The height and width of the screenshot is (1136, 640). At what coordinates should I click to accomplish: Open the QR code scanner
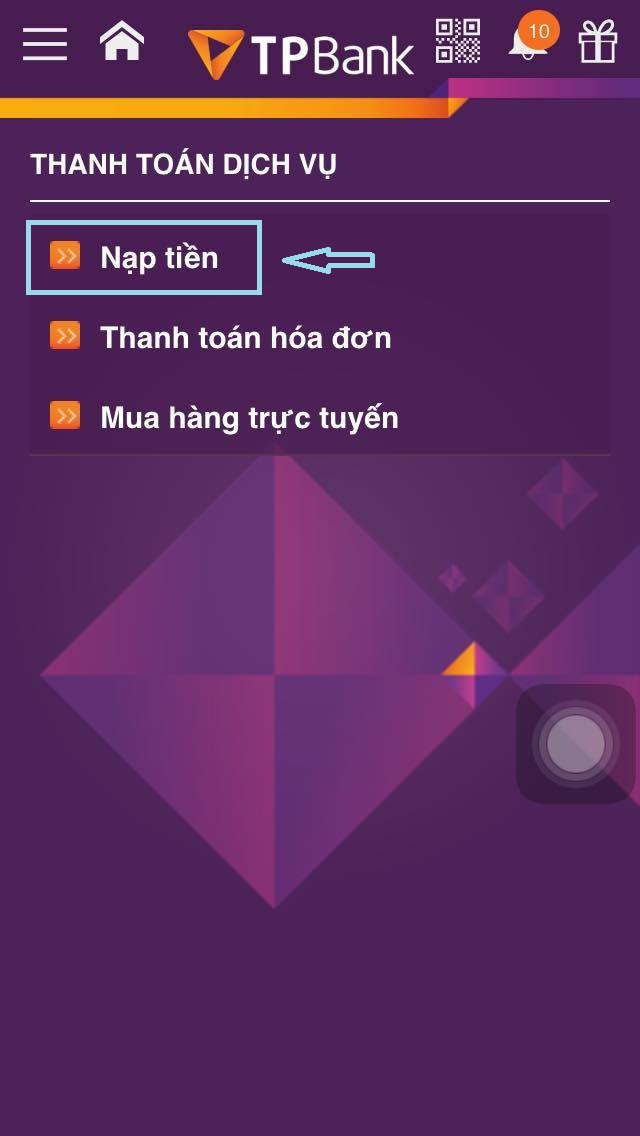point(458,41)
